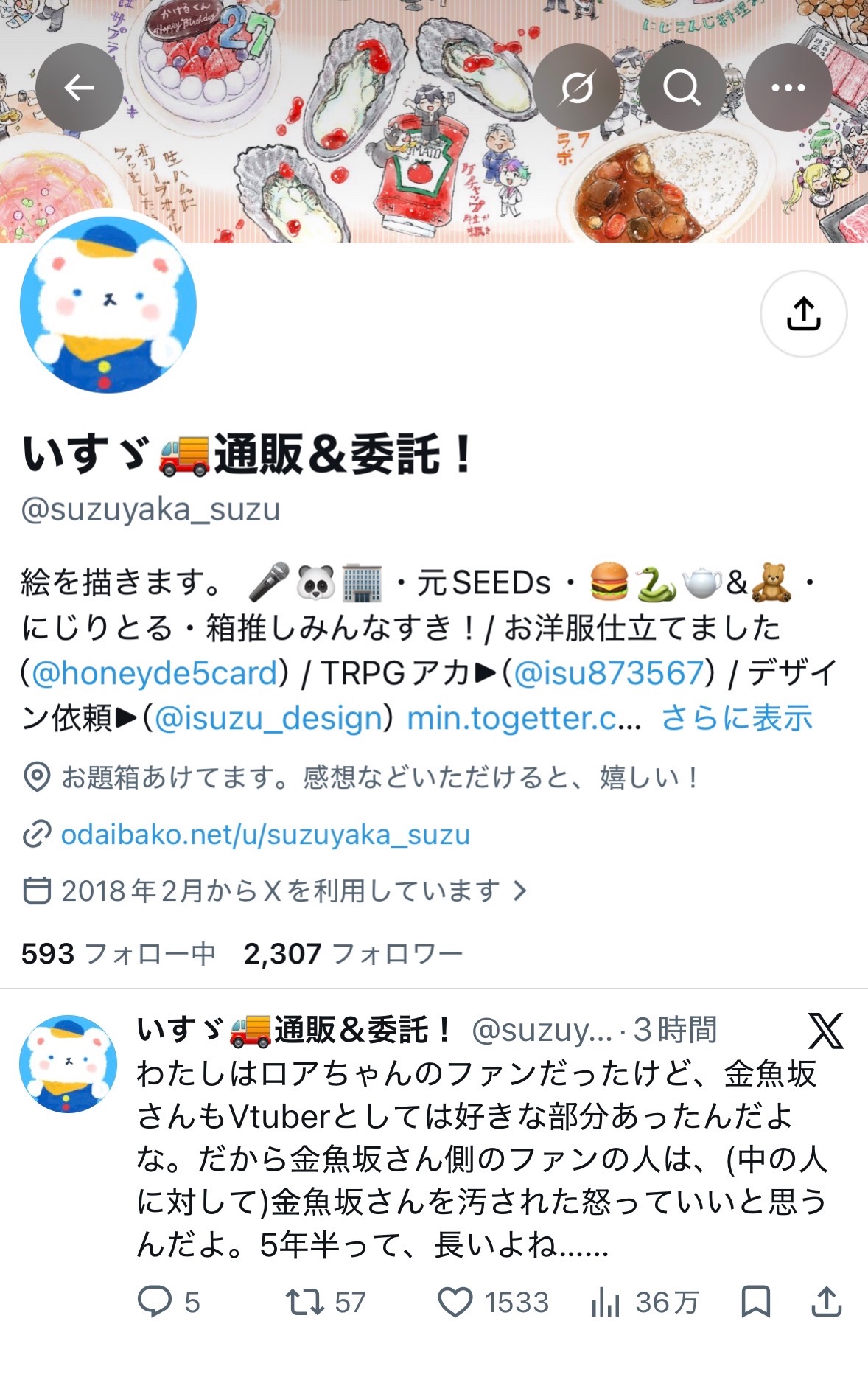The width and height of the screenshot is (868, 1397).
Task: Bookmark the post about 金魚坂さん
Action: (755, 1302)
